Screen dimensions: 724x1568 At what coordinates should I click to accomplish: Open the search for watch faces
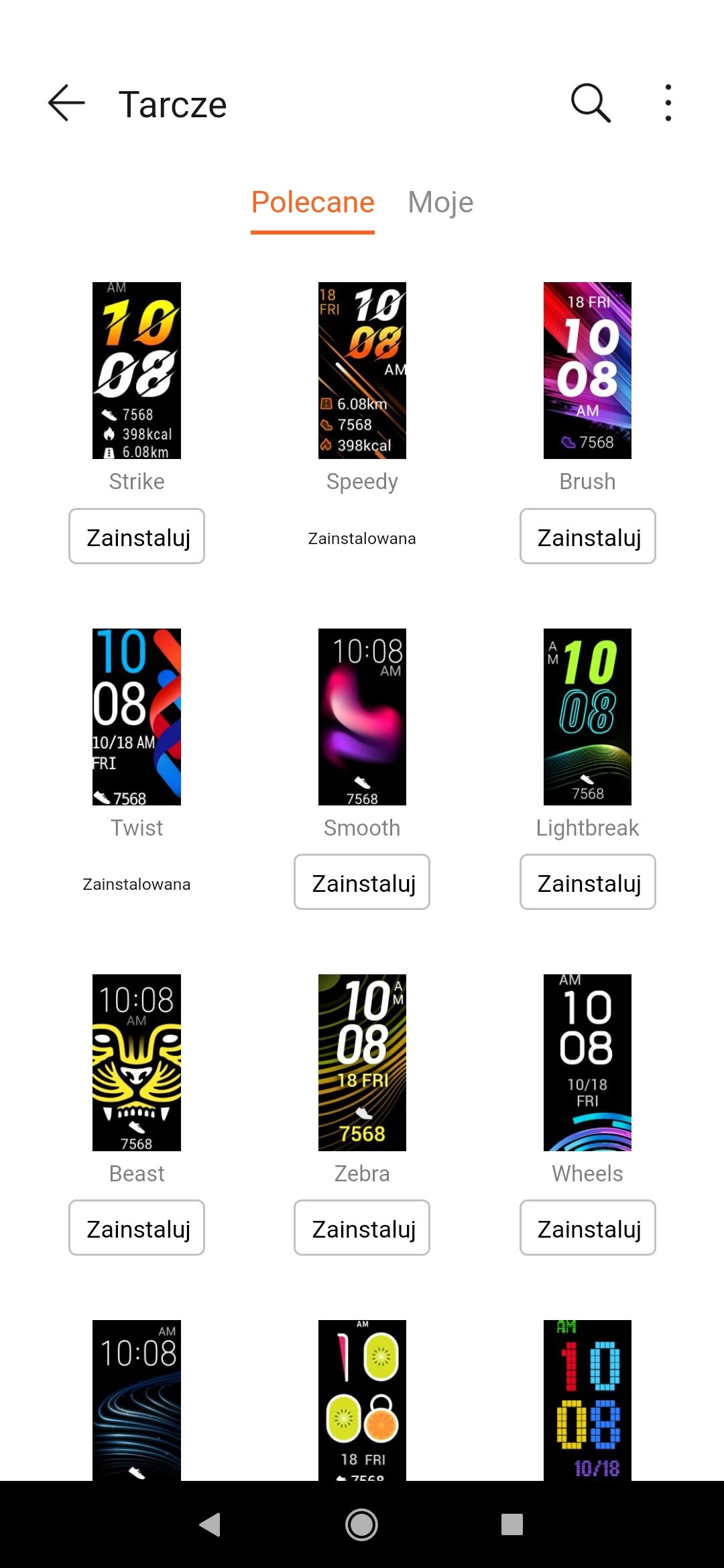point(591,103)
